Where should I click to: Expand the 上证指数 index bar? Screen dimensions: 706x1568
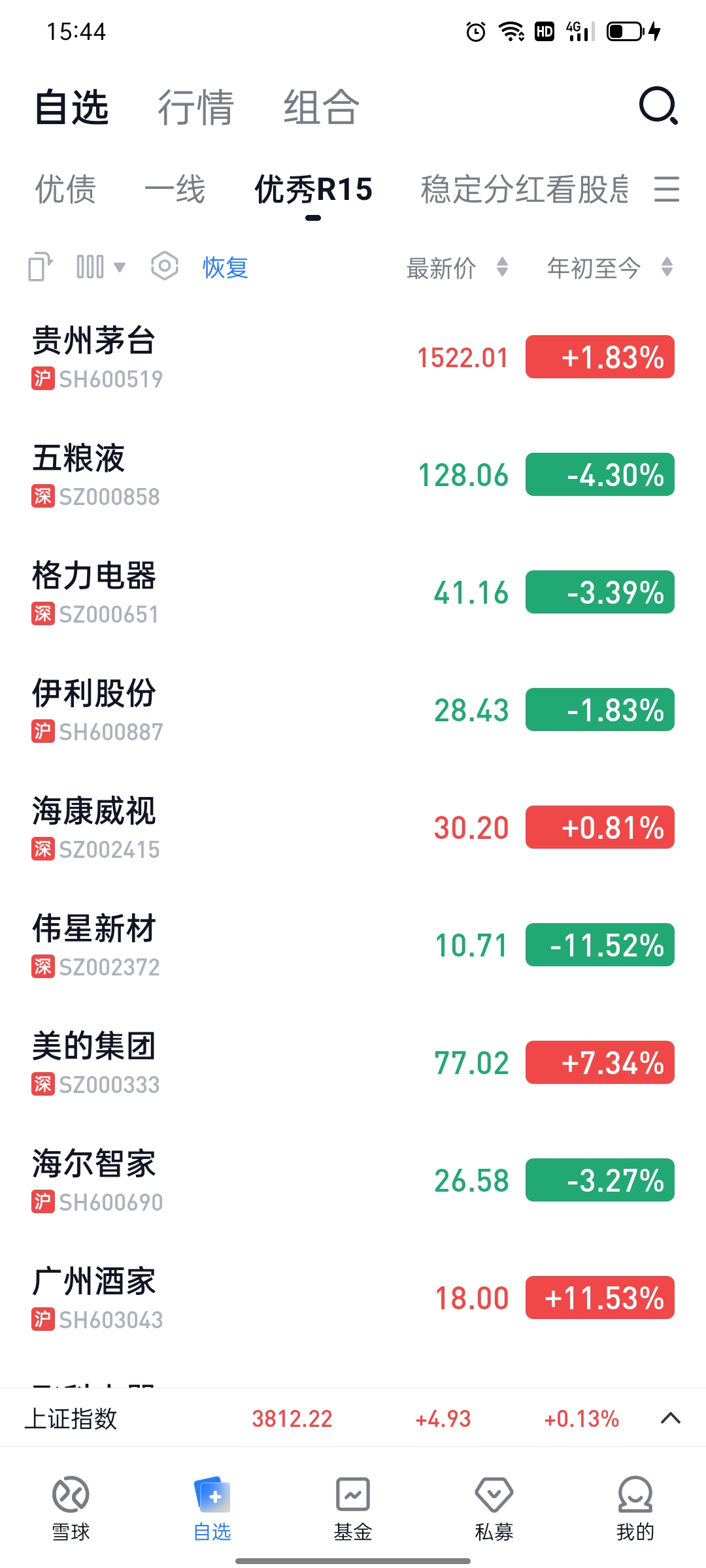tap(671, 1418)
